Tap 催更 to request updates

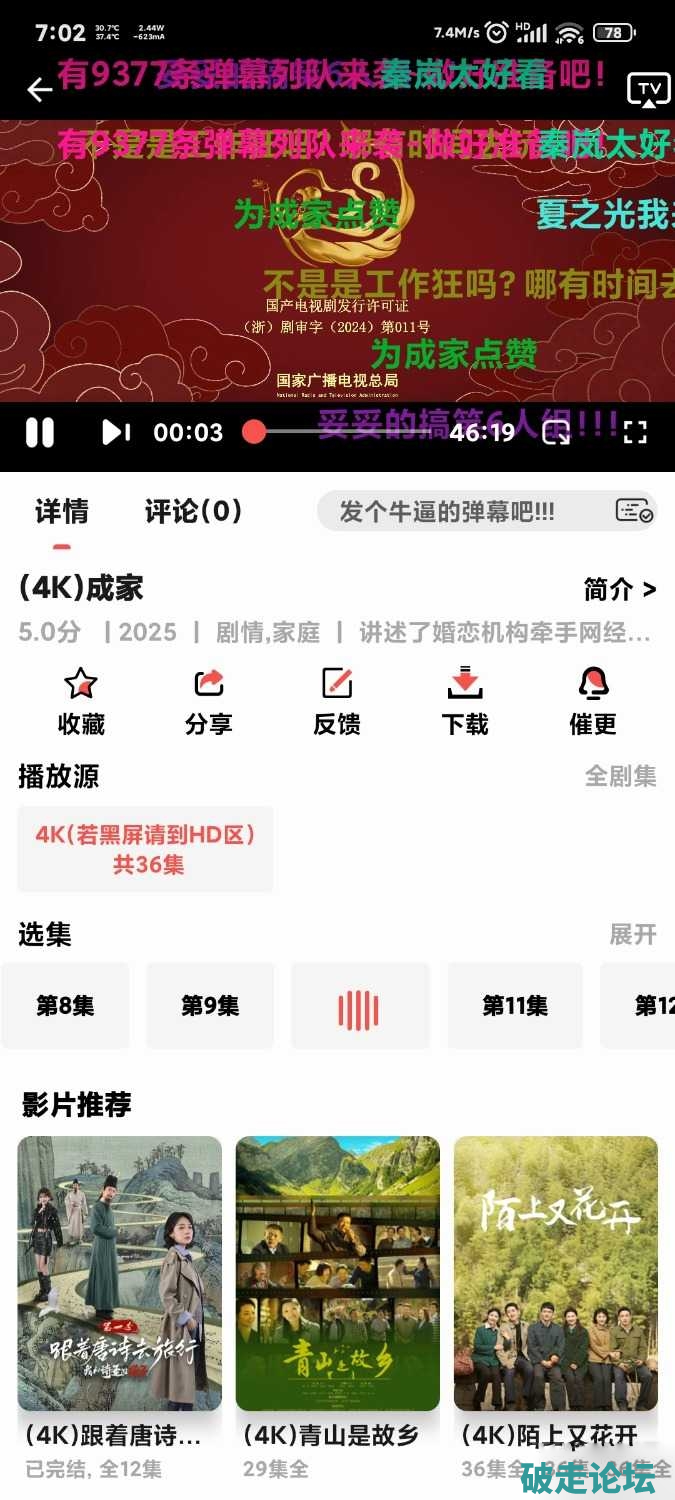[x=593, y=702]
